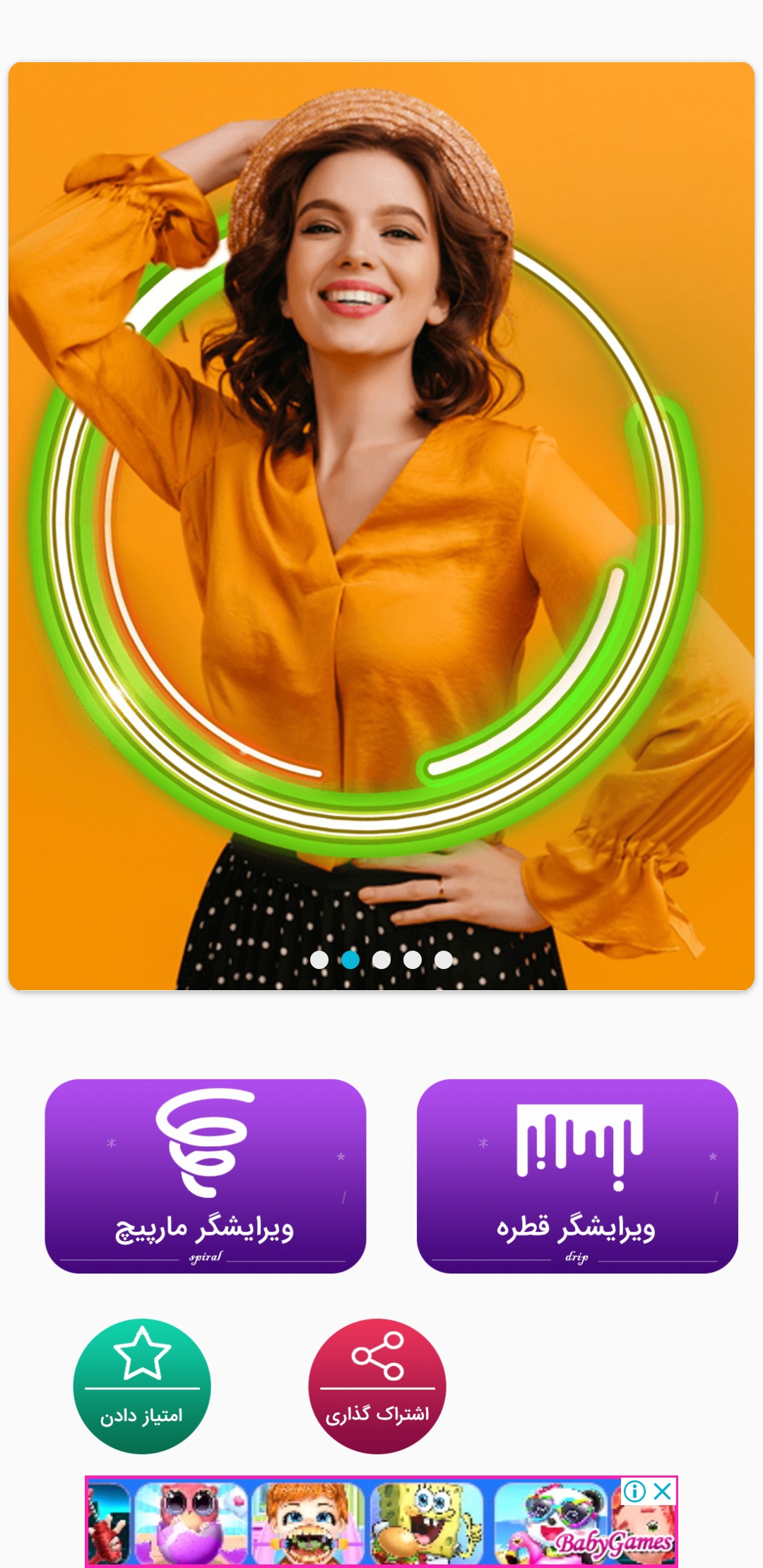The height and width of the screenshot is (1568, 763).
Task: Jump to the first slide dot
Action: click(319, 959)
